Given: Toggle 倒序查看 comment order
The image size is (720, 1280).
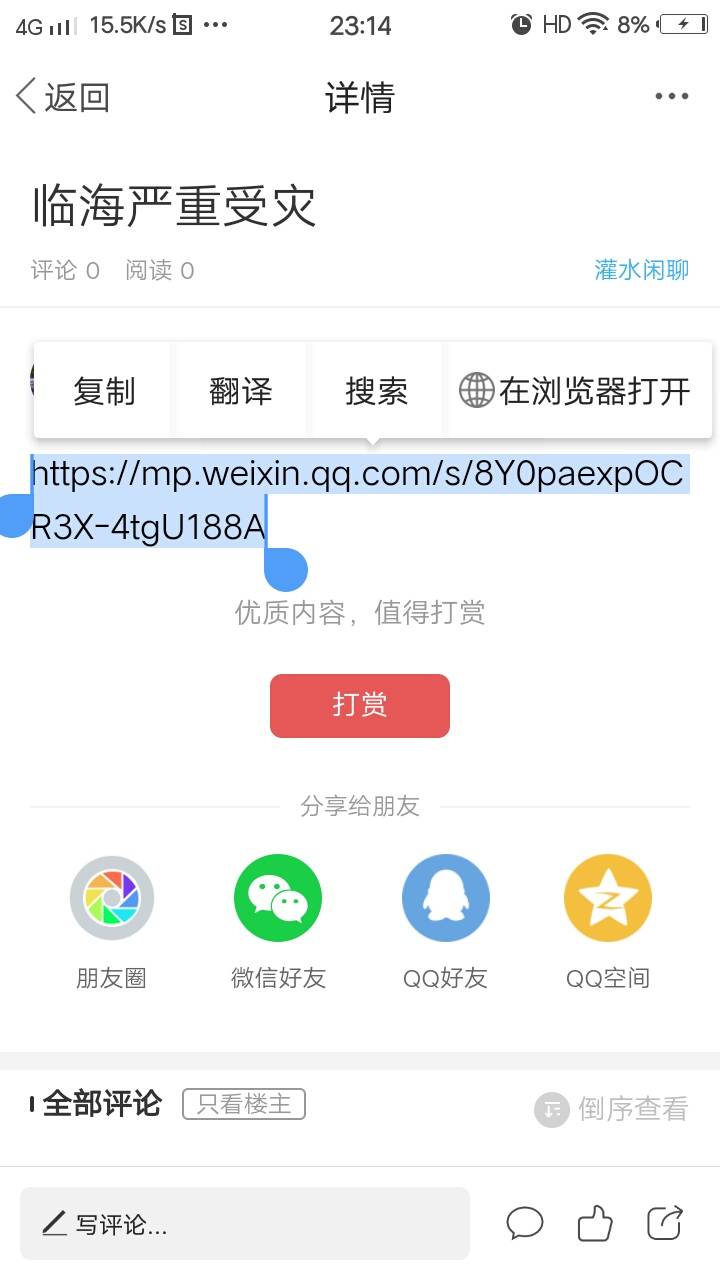Looking at the screenshot, I should pos(612,1109).
